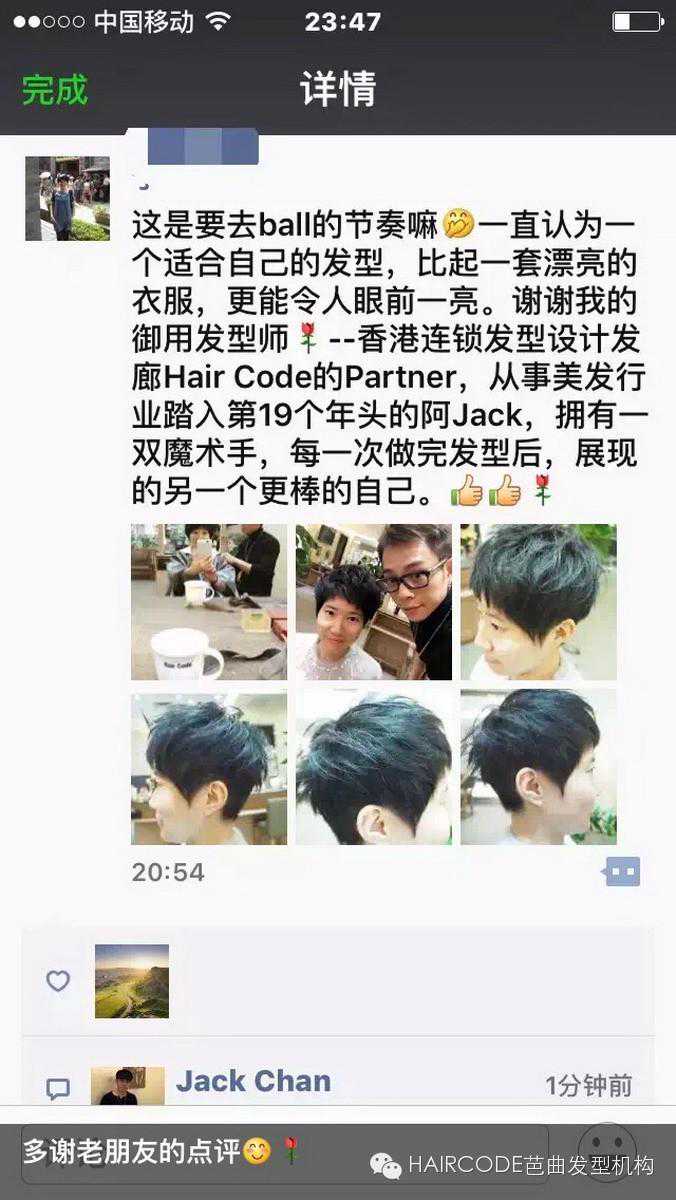Open the photo with the coffee cup

209,602
